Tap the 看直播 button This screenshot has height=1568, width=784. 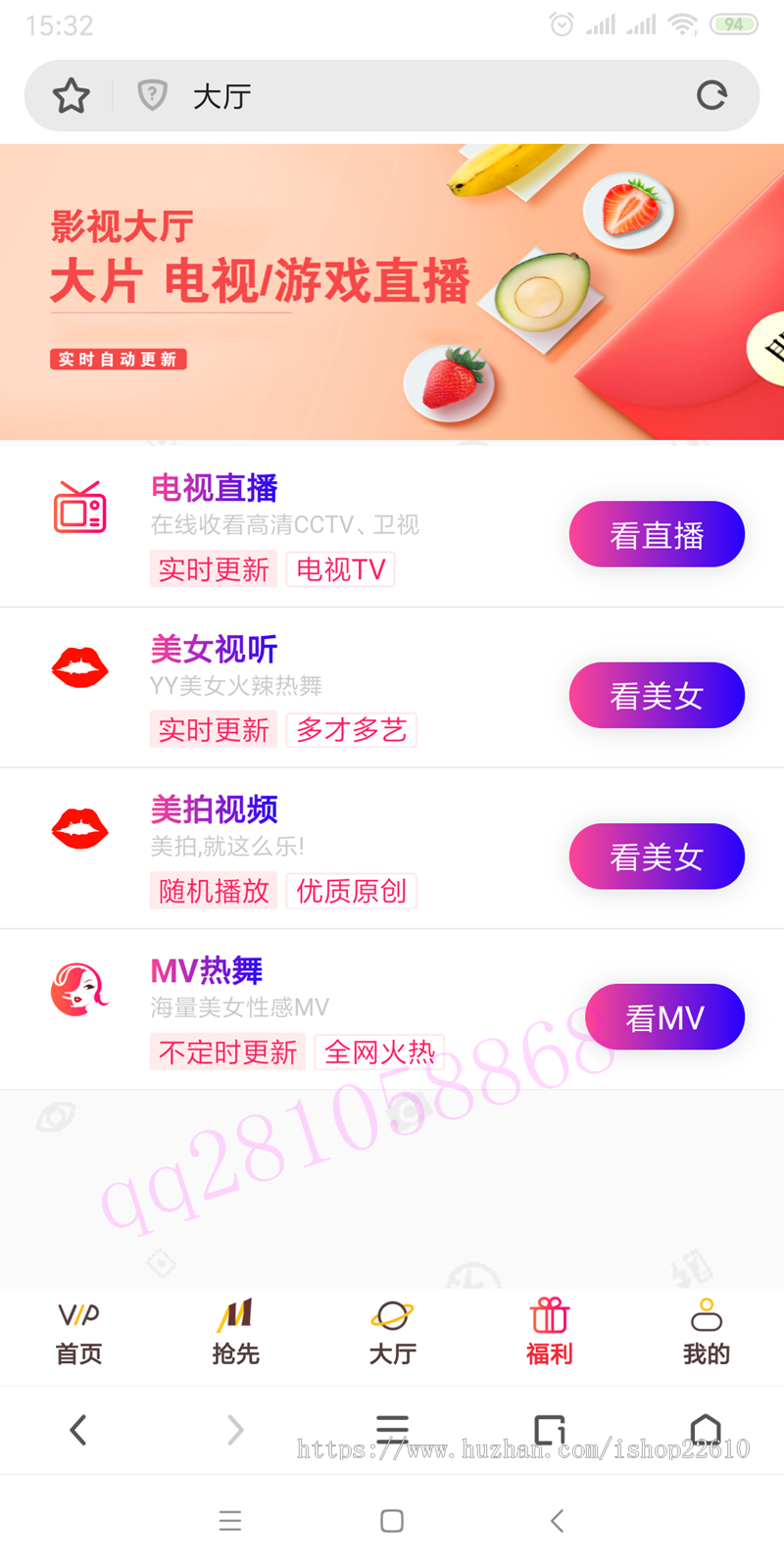[657, 534]
